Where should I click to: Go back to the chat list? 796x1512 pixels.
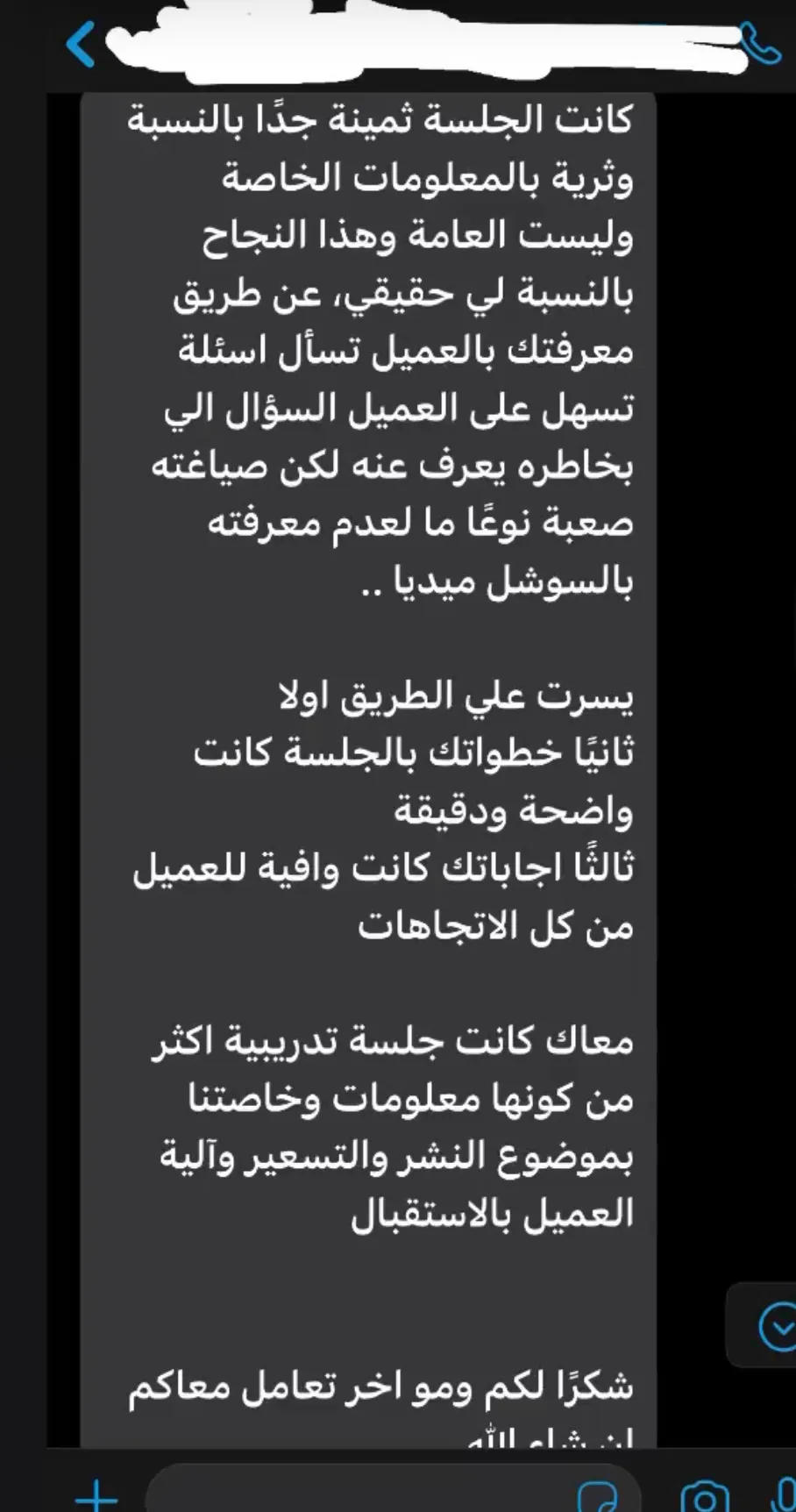click(81, 46)
